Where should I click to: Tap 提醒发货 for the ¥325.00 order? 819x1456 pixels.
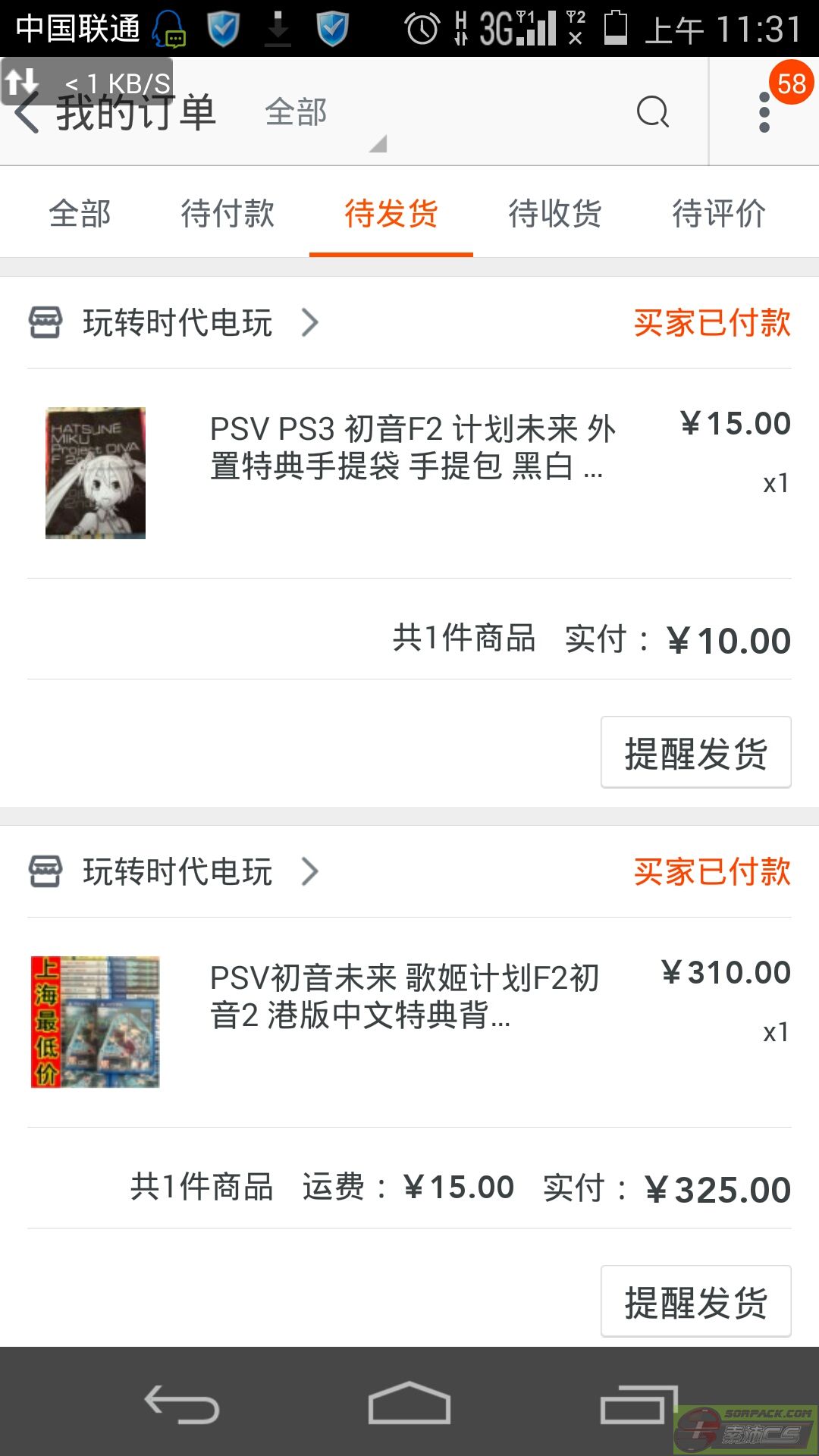click(695, 1301)
